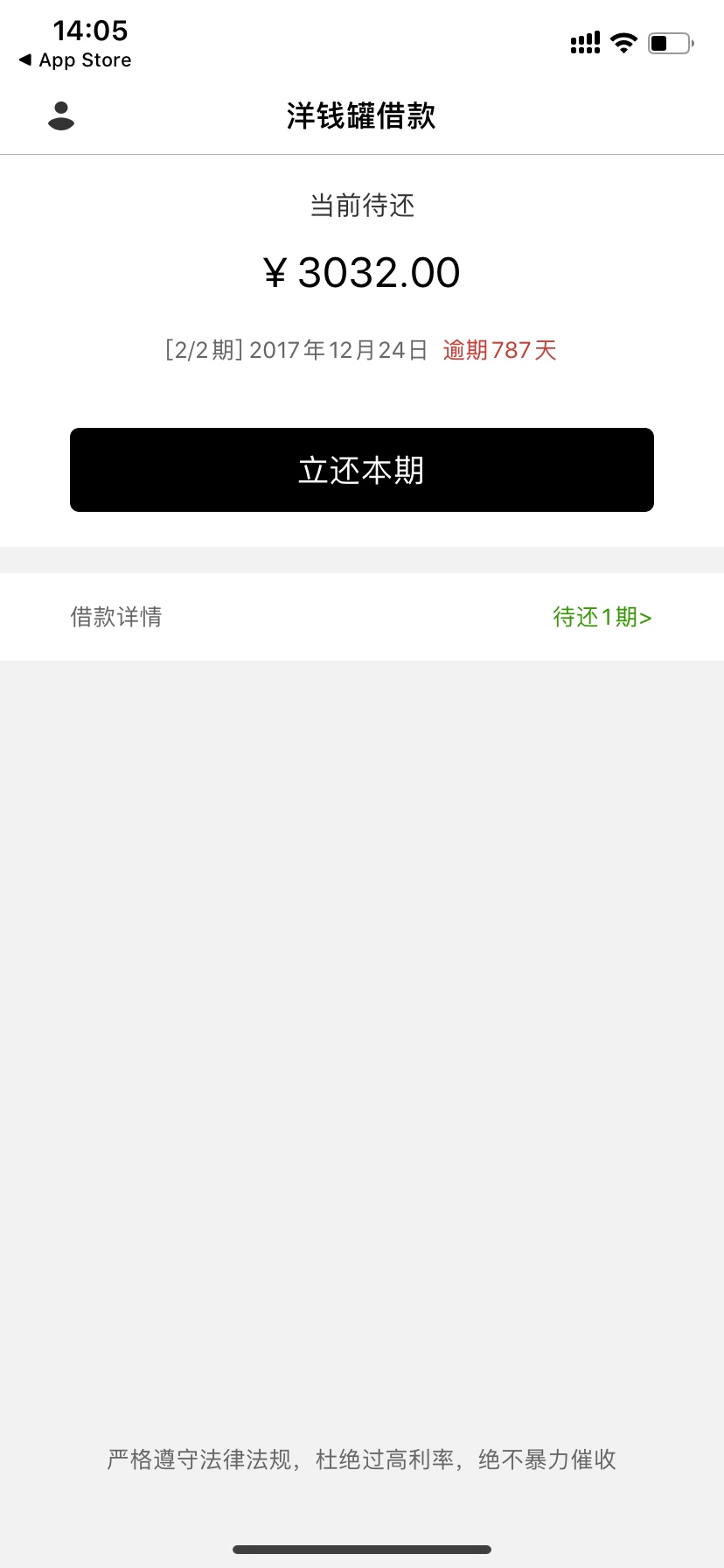
Task: Tap the 立还本期 repay button
Action: [362, 470]
